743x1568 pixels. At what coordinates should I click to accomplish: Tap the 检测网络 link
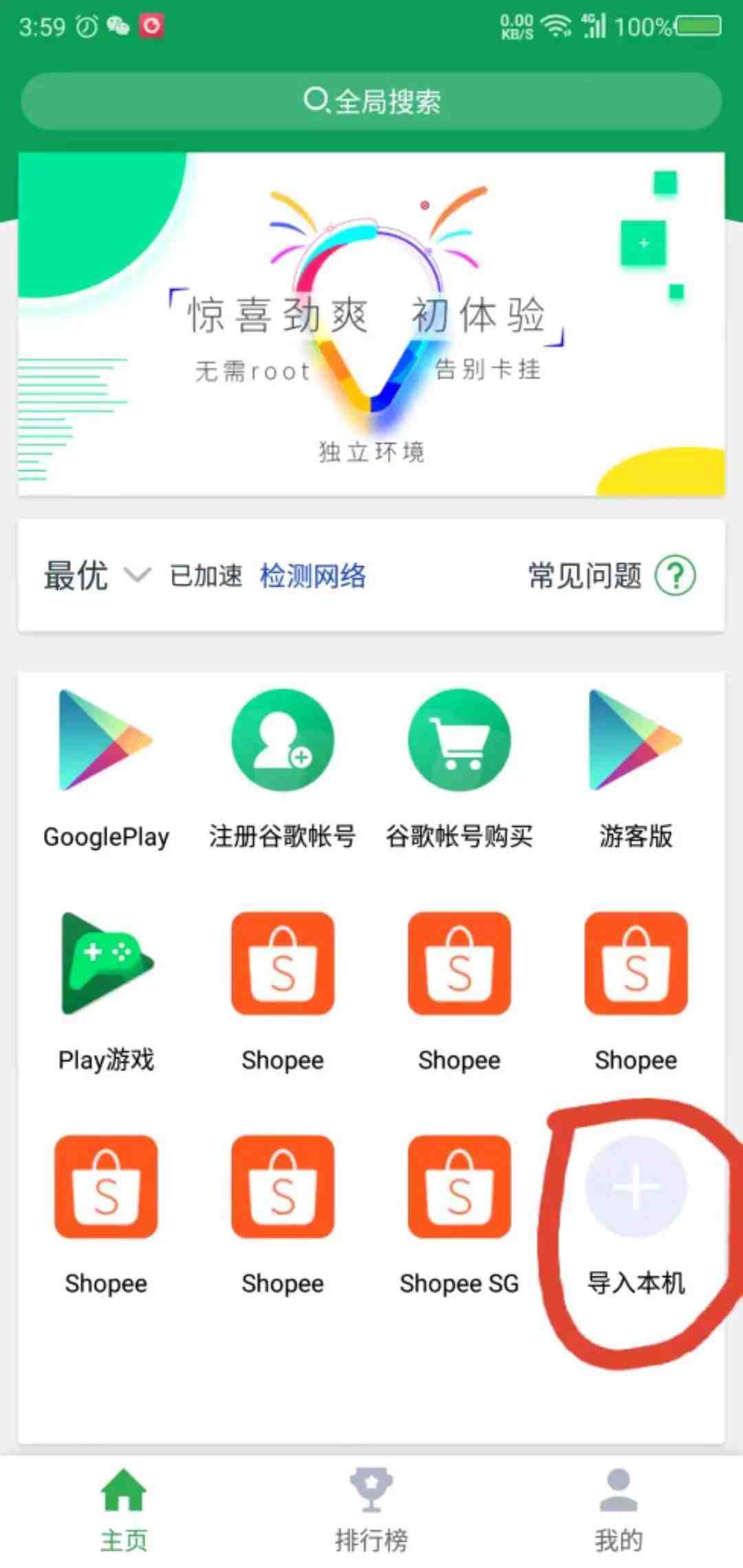pos(312,576)
